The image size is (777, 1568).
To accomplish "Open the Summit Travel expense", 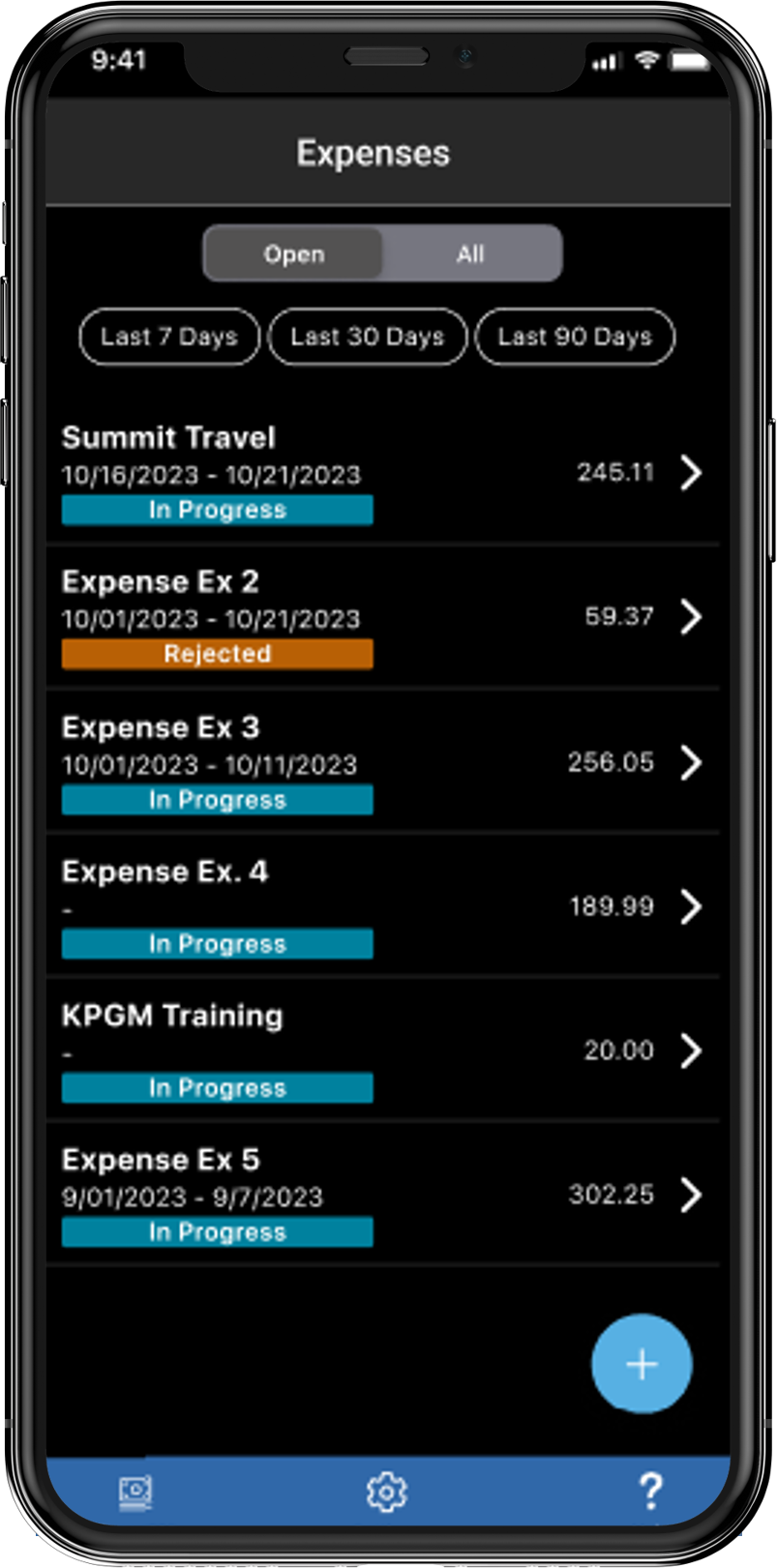I will pos(382,473).
